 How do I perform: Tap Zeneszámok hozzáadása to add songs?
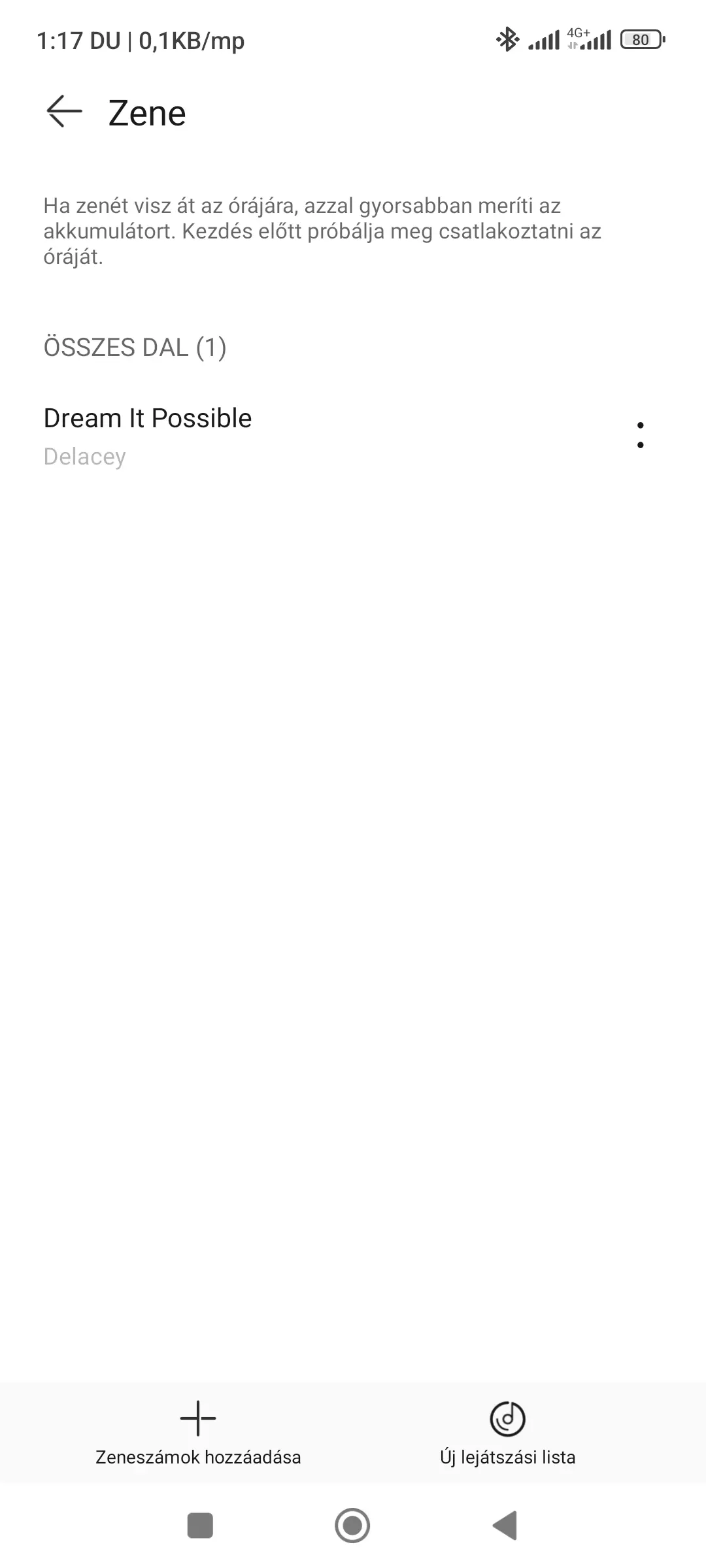click(x=198, y=1432)
